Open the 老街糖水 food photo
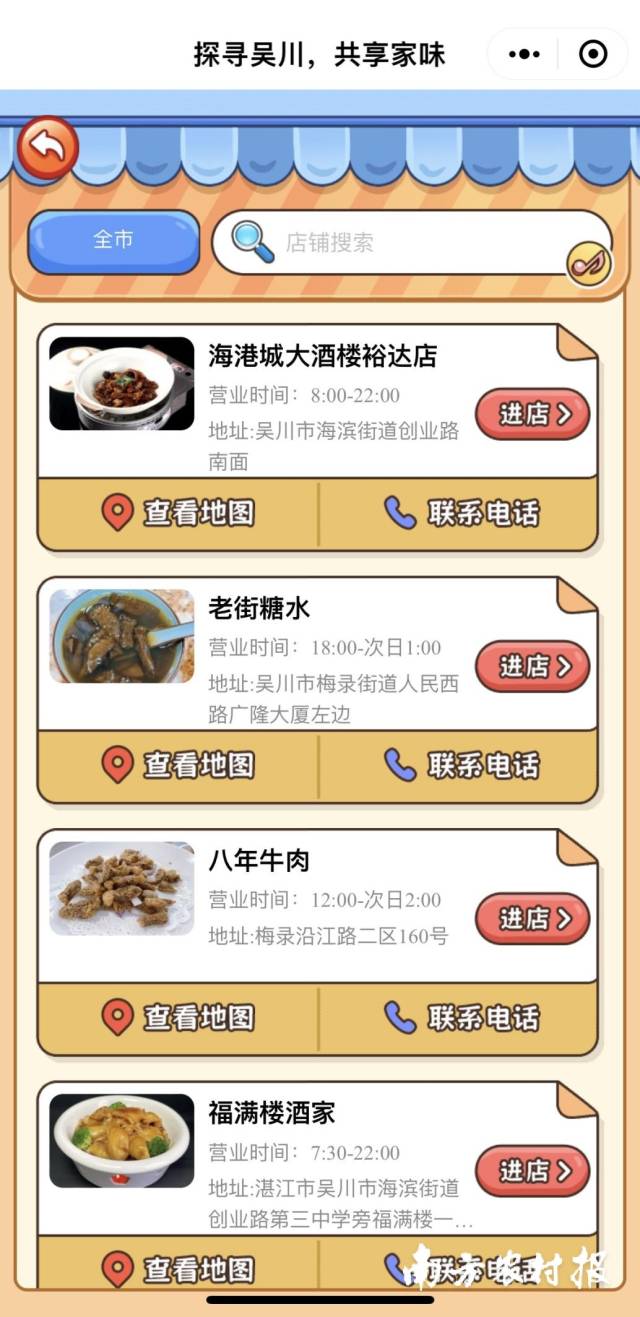The image size is (640, 1317). pos(121,636)
